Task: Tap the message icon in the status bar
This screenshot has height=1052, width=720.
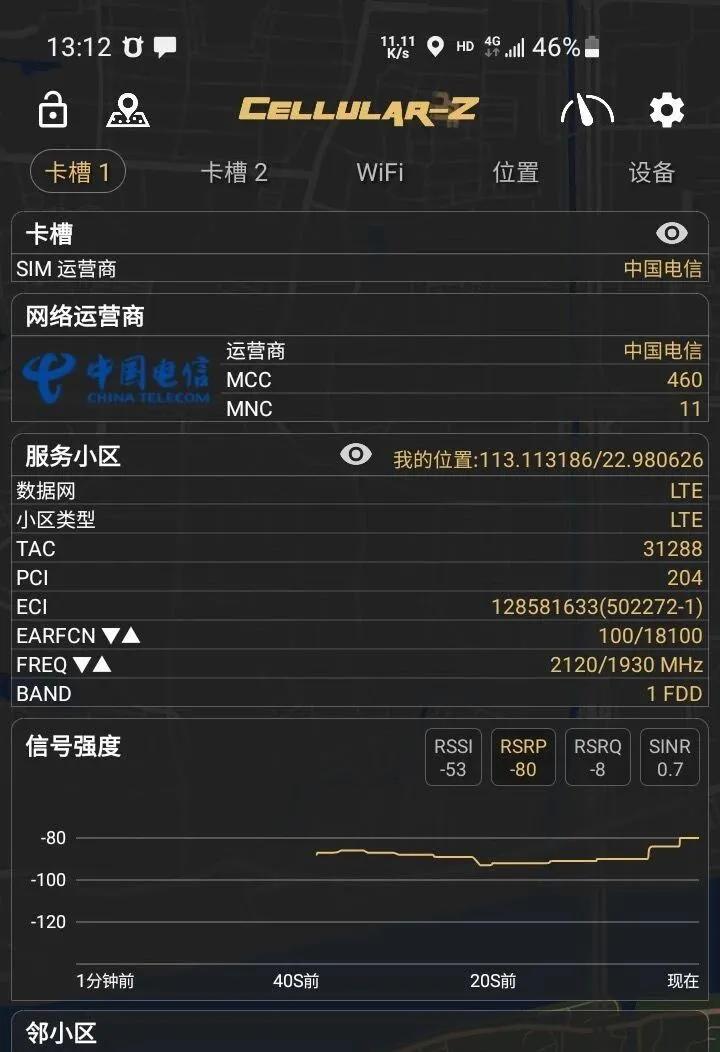Action: point(166,46)
